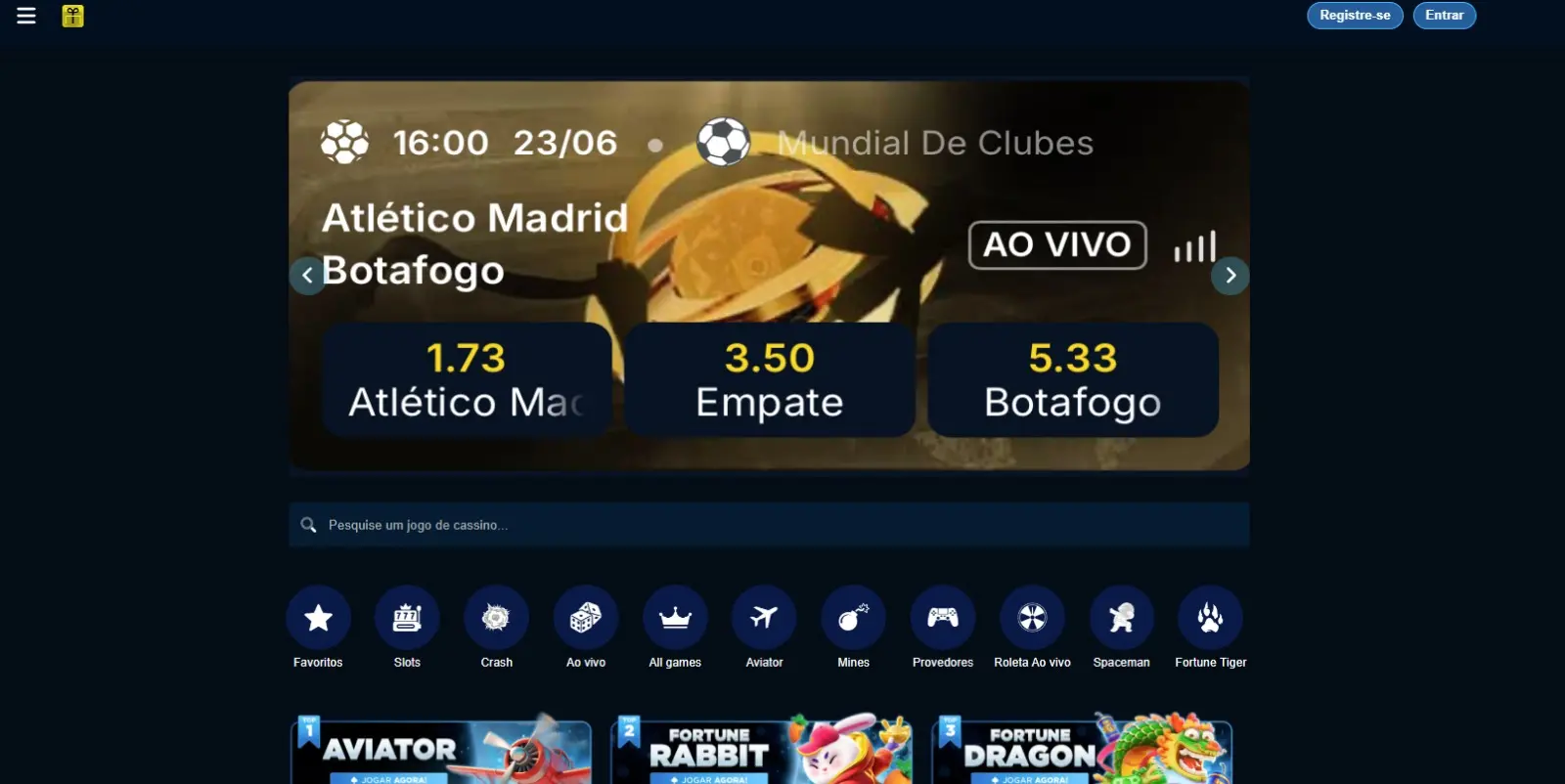Viewport: 1565px width, 784px height.
Task: Open Roleta Ao vivo category
Action: pos(1032,618)
